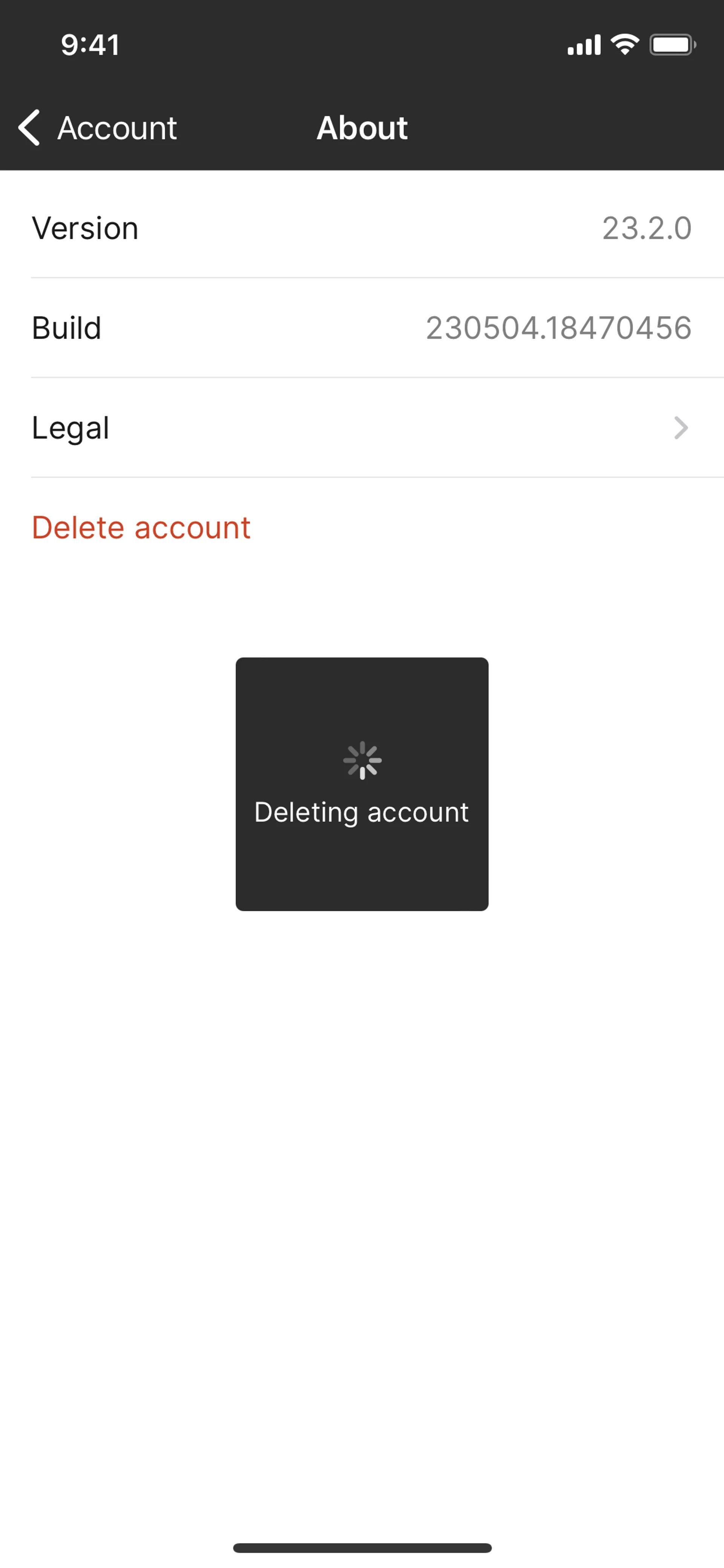This screenshot has height=1568, width=724.
Task: Tap Delete account
Action: [x=141, y=527]
